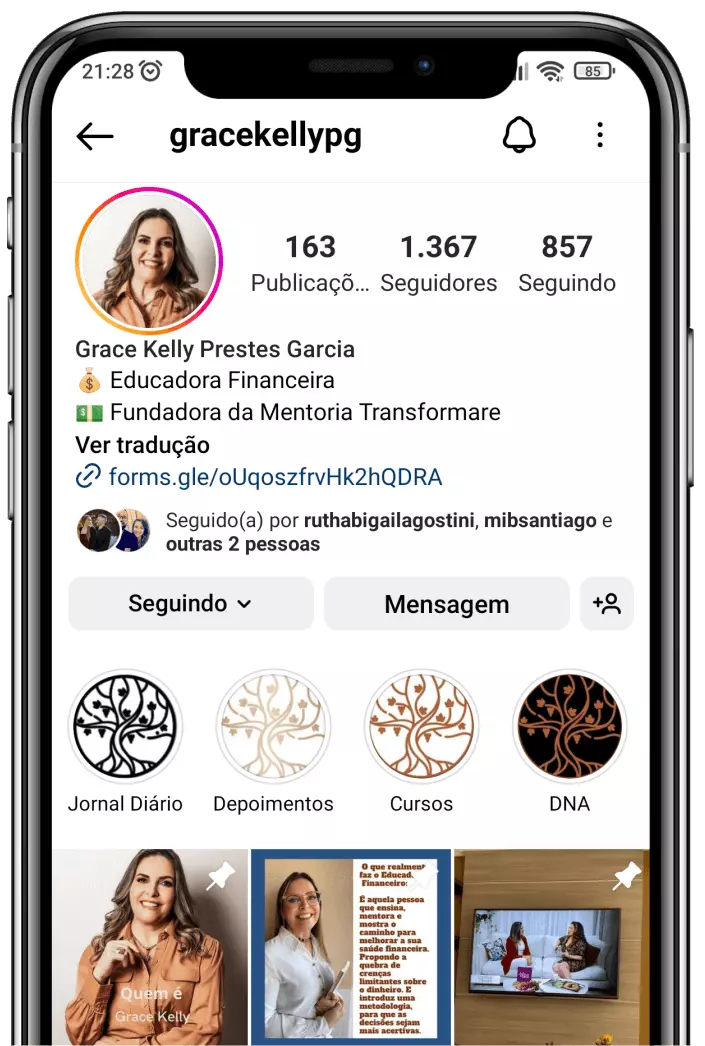
Task: Open the Cursos highlight
Action: point(421,727)
